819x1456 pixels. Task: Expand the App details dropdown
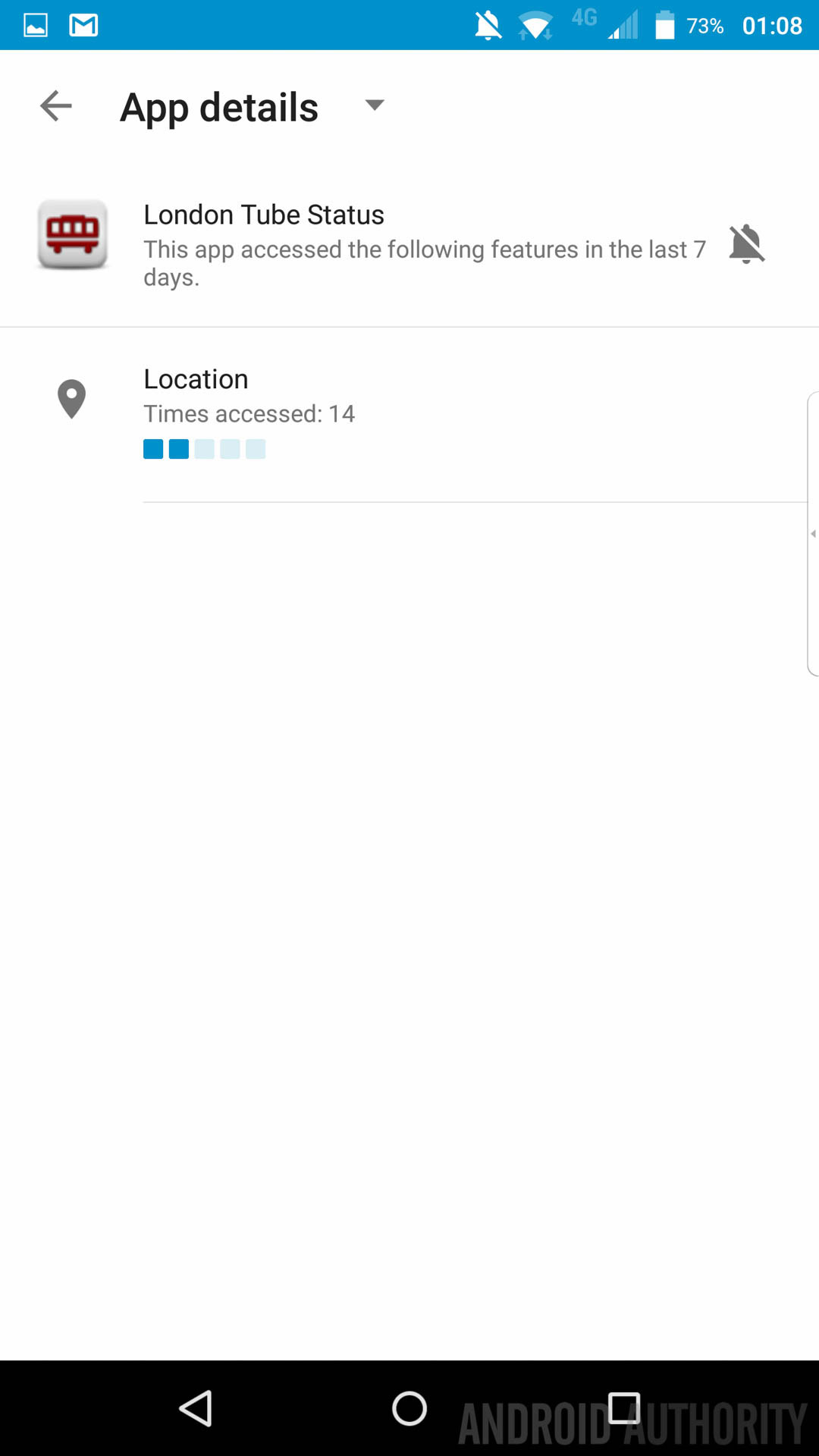pos(374,105)
